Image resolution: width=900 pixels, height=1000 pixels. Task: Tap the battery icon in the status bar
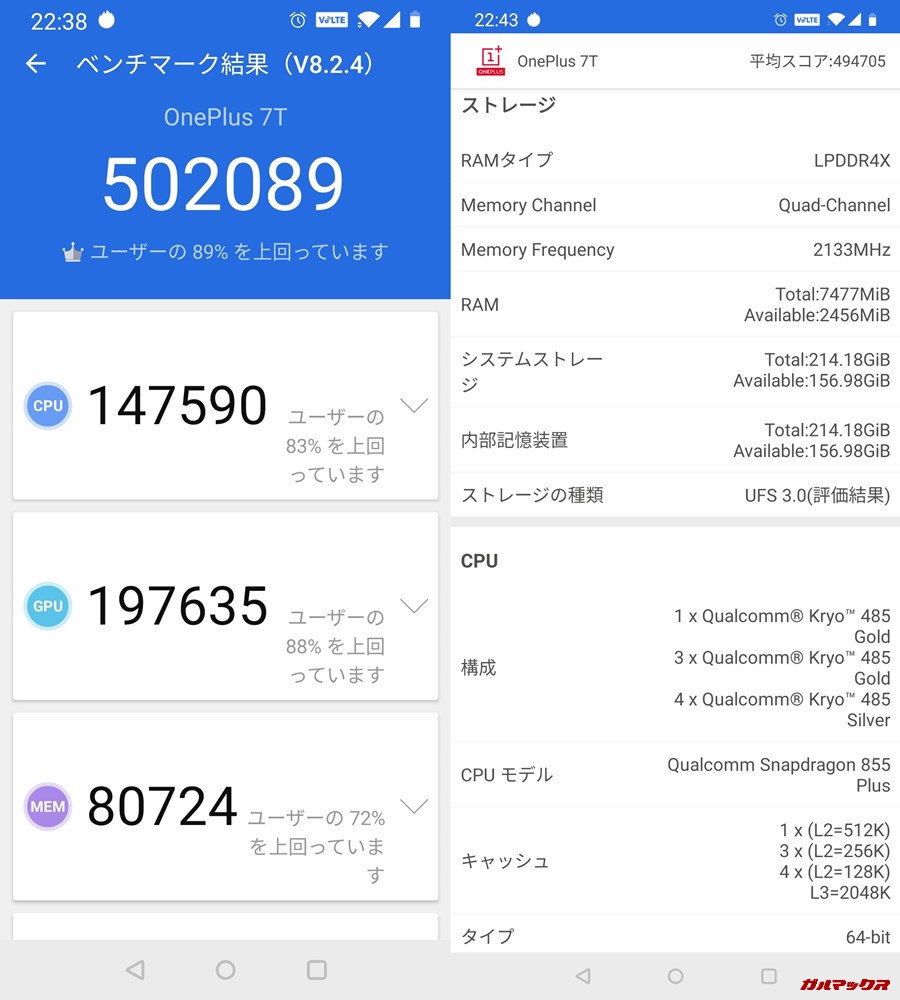tap(414, 19)
